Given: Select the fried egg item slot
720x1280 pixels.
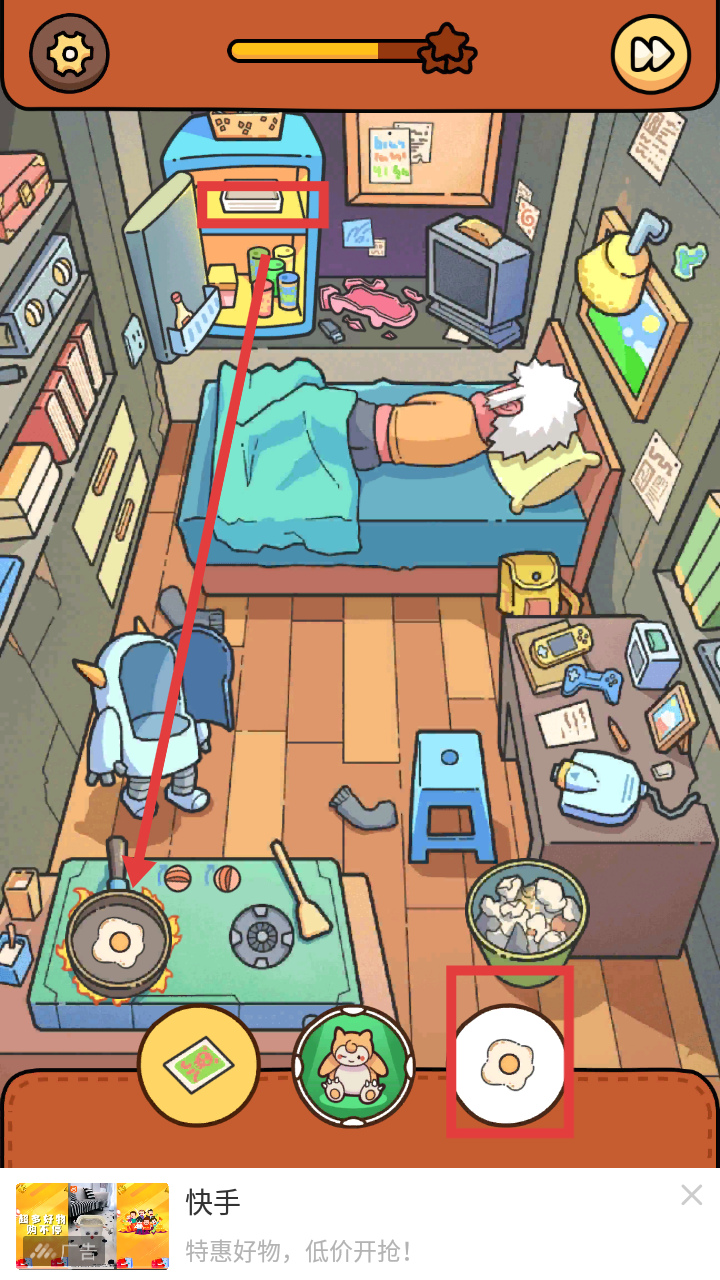Looking at the screenshot, I should 509,1066.
